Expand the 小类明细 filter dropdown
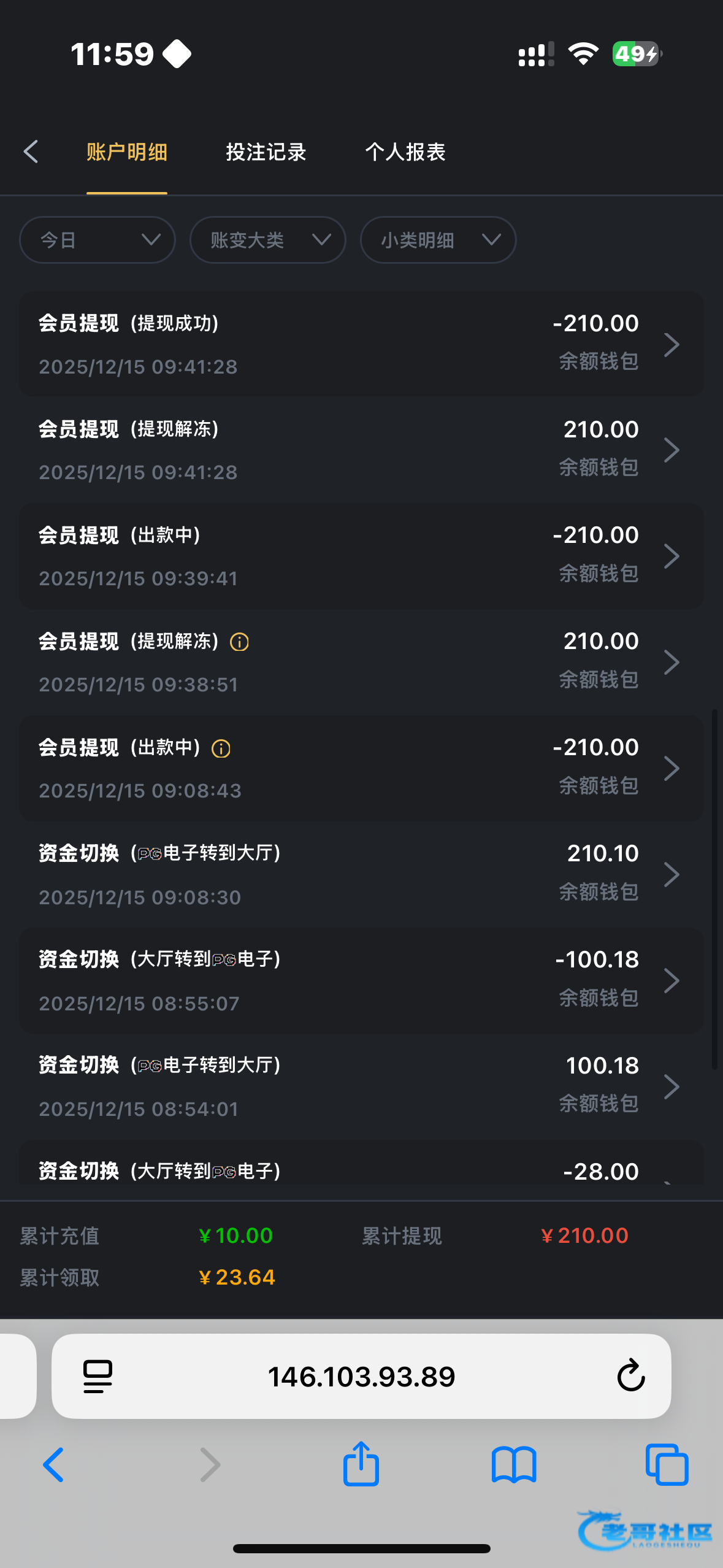The height and width of the screenshot is (1568, 723). (438, 240)
